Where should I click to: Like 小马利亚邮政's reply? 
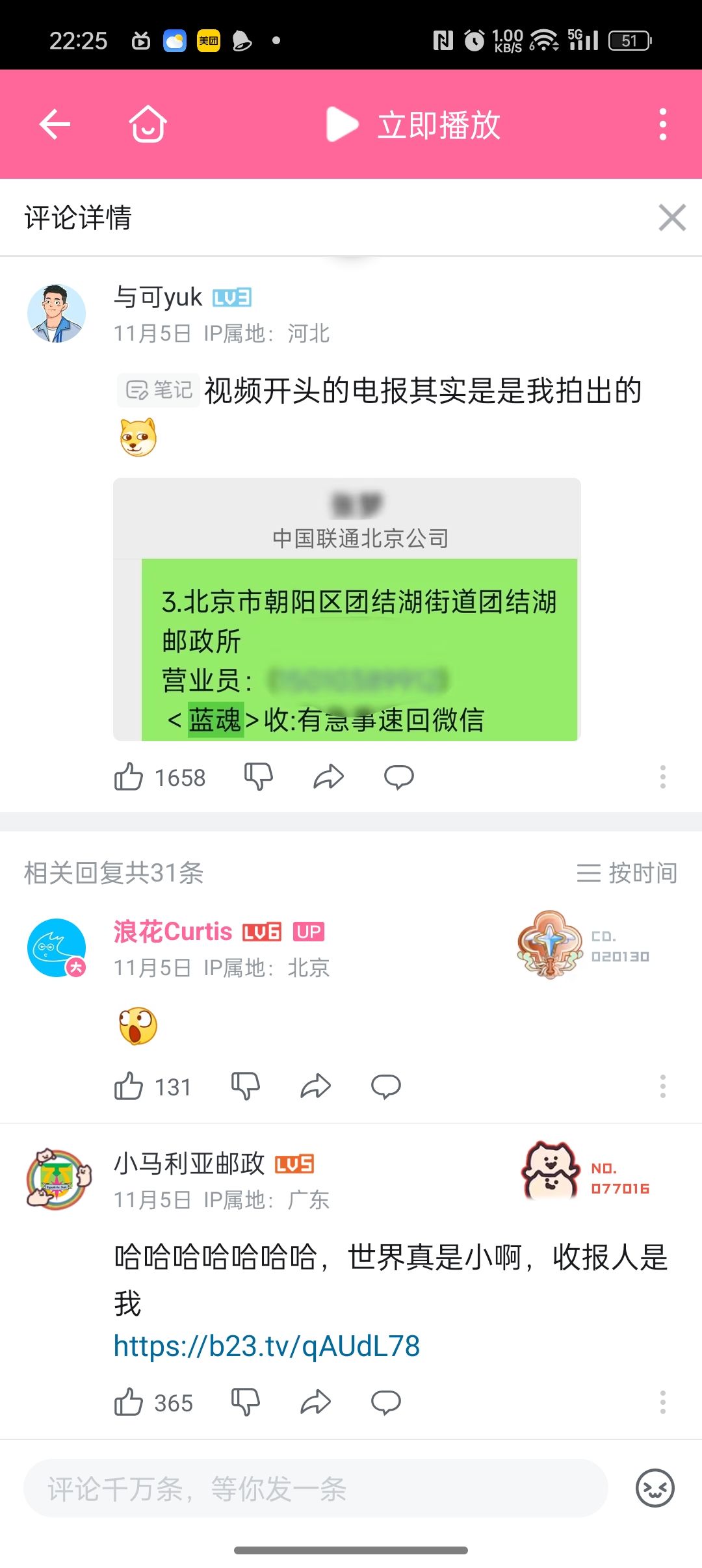click(x=129, y=1403)
